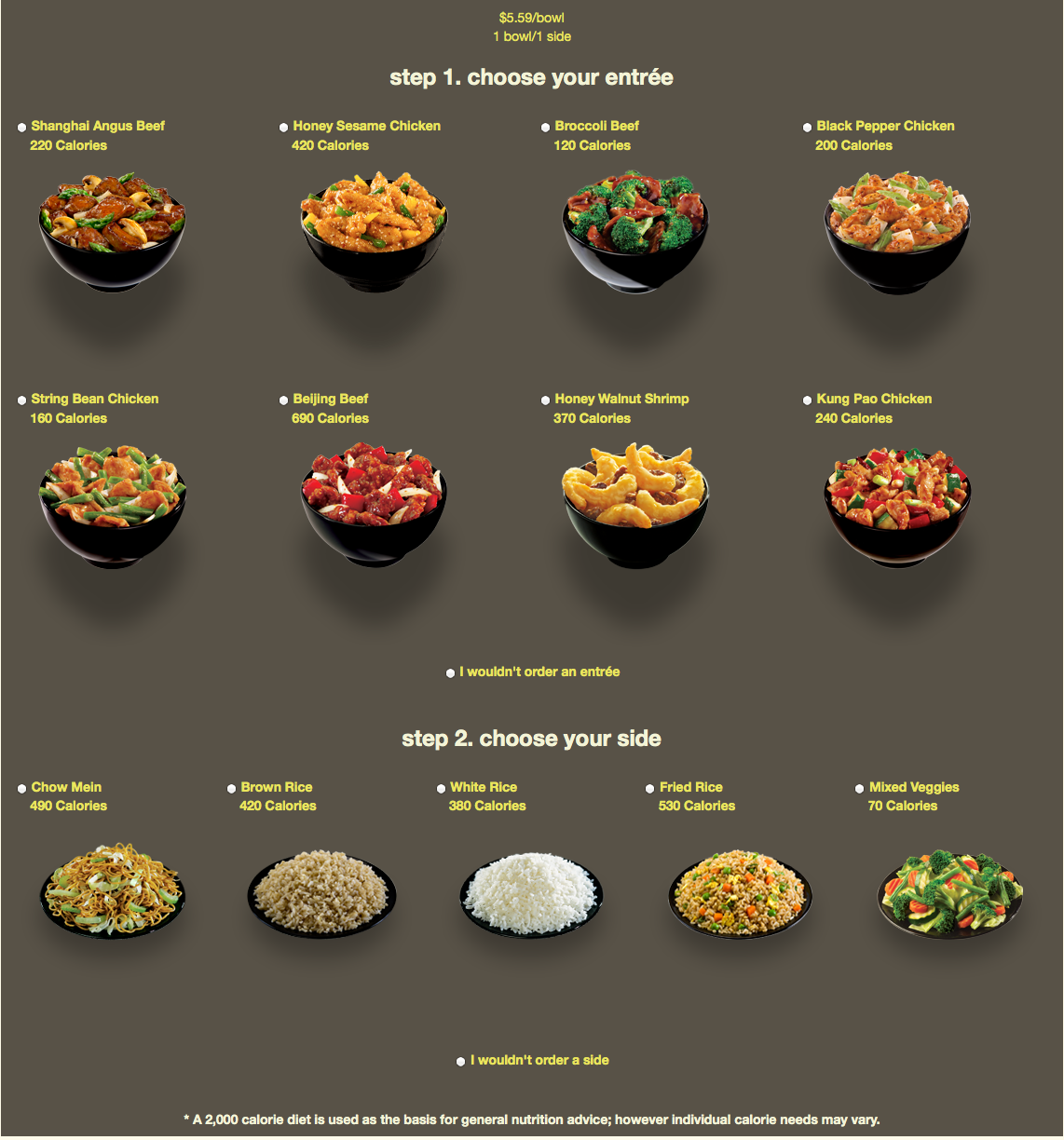Select Mixed Veggies side
The height and width of the screenshot is (1140, 1064).
(860, 789)
